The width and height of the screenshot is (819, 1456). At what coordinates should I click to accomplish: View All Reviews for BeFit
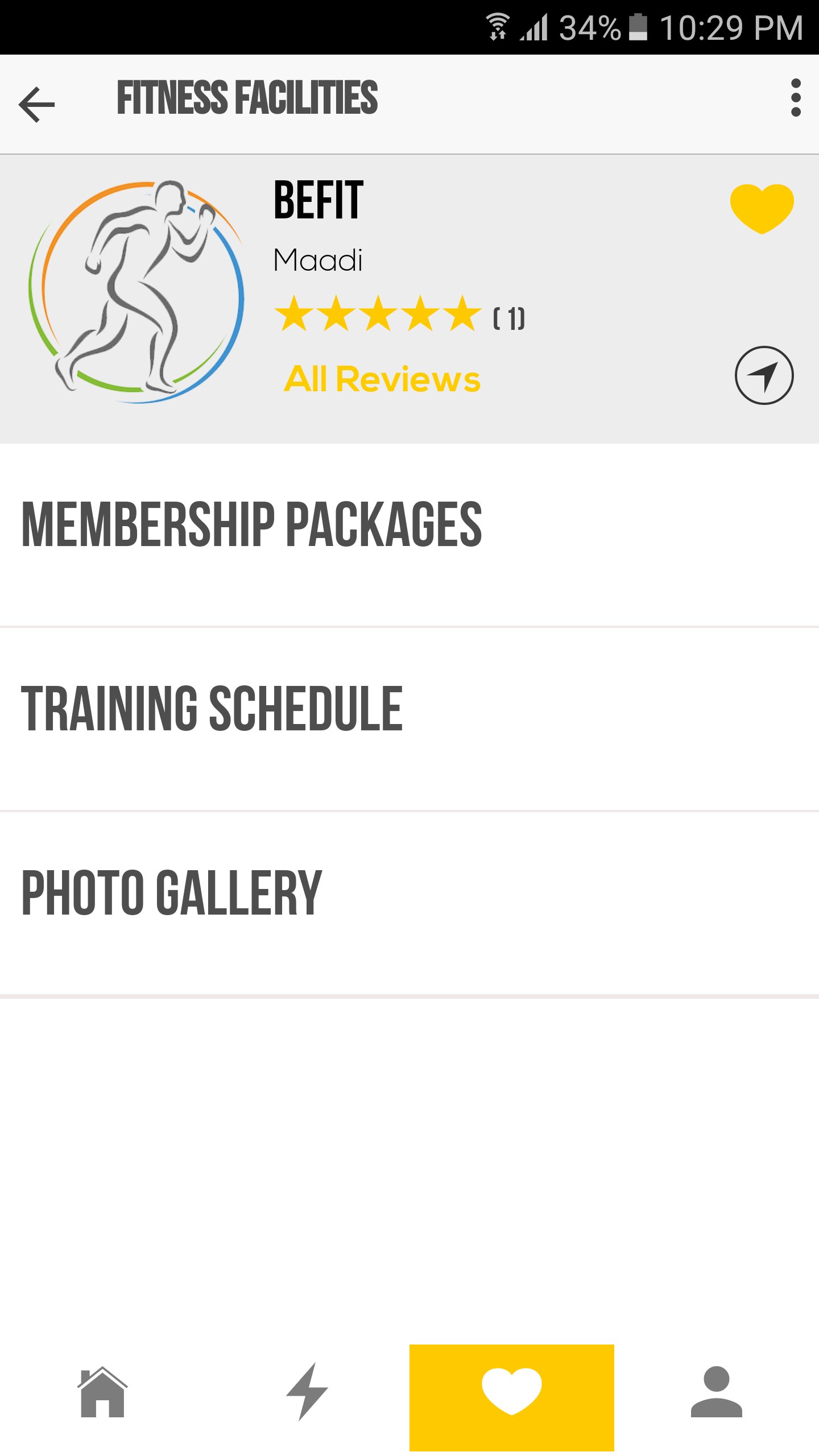(382, 379)
